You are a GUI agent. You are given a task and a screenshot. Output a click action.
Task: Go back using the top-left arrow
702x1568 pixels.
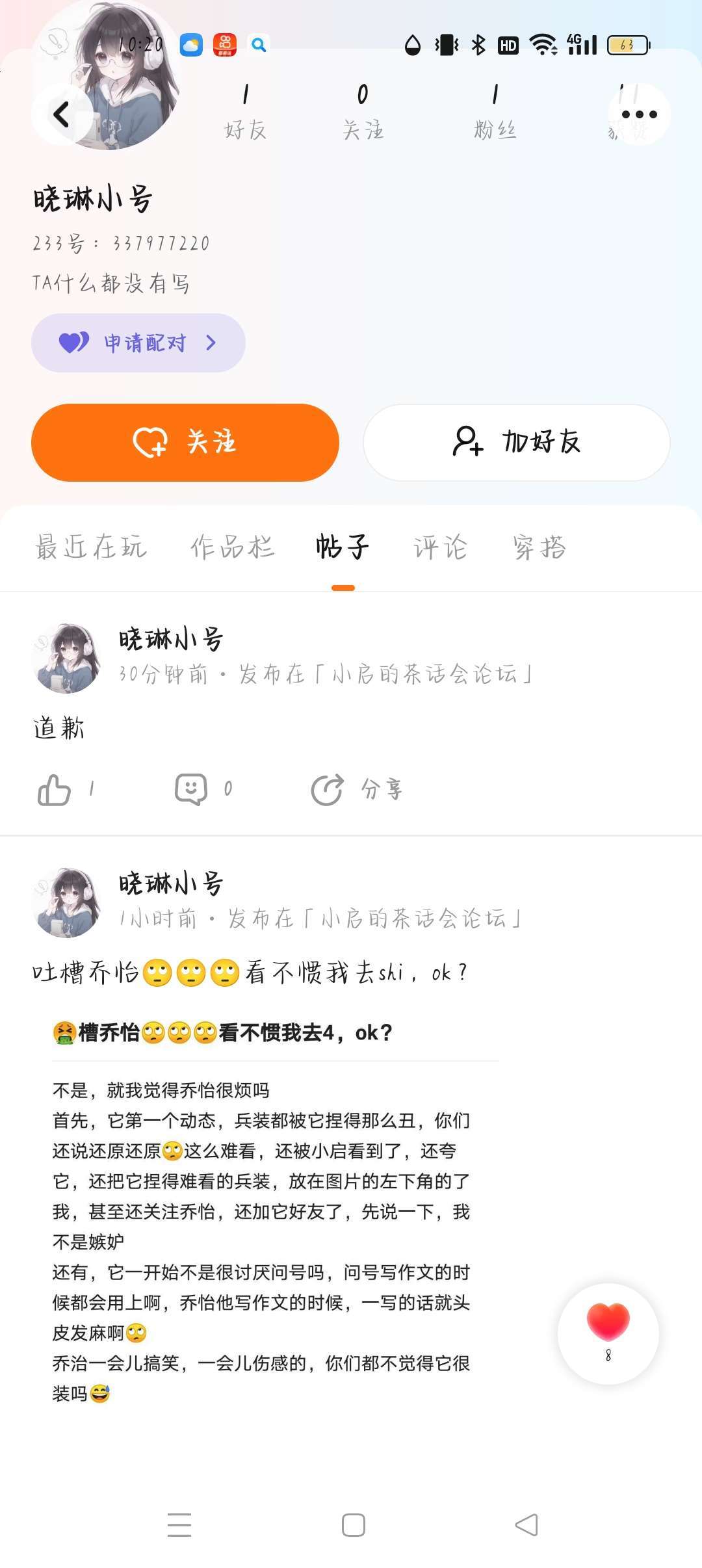62,115
